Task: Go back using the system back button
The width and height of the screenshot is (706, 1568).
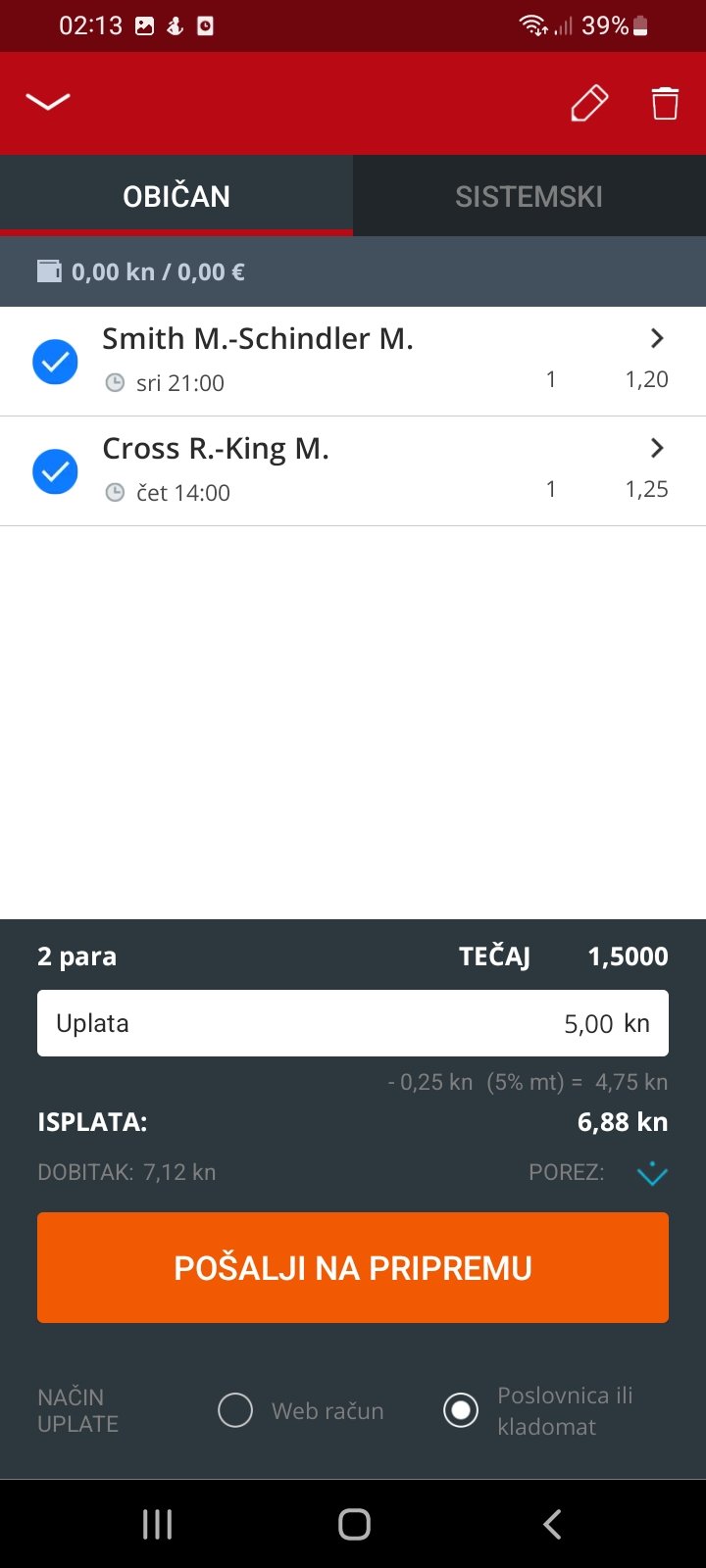Action: pyautogui.click(x=552, y=1524)
